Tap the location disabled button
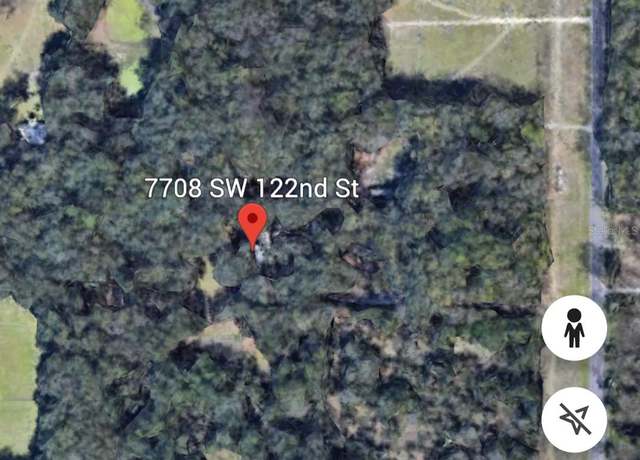The width and height of the screenshot is (640, 460). pos(574,419)
